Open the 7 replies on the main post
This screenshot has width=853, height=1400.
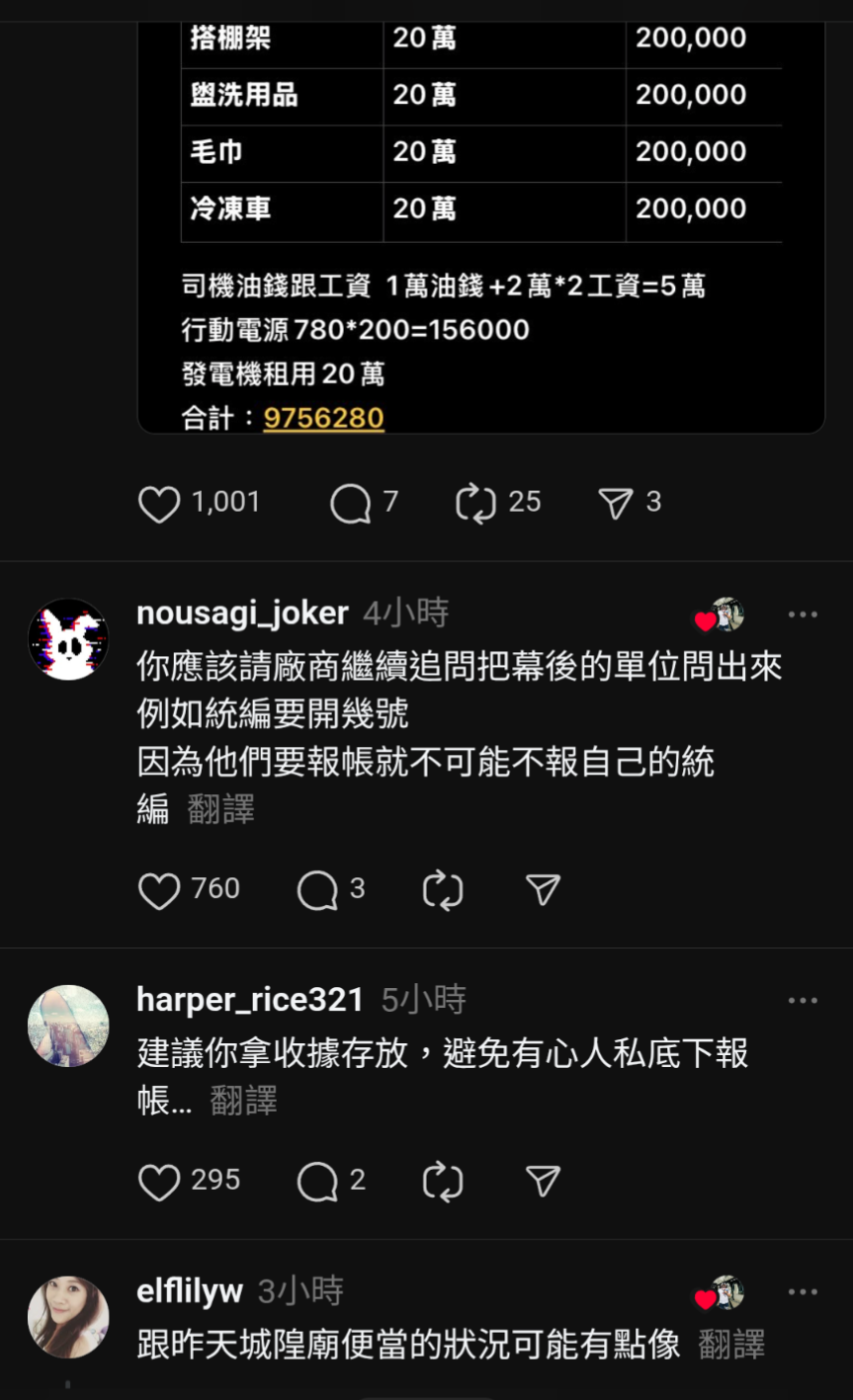click(x=350, y=504)
